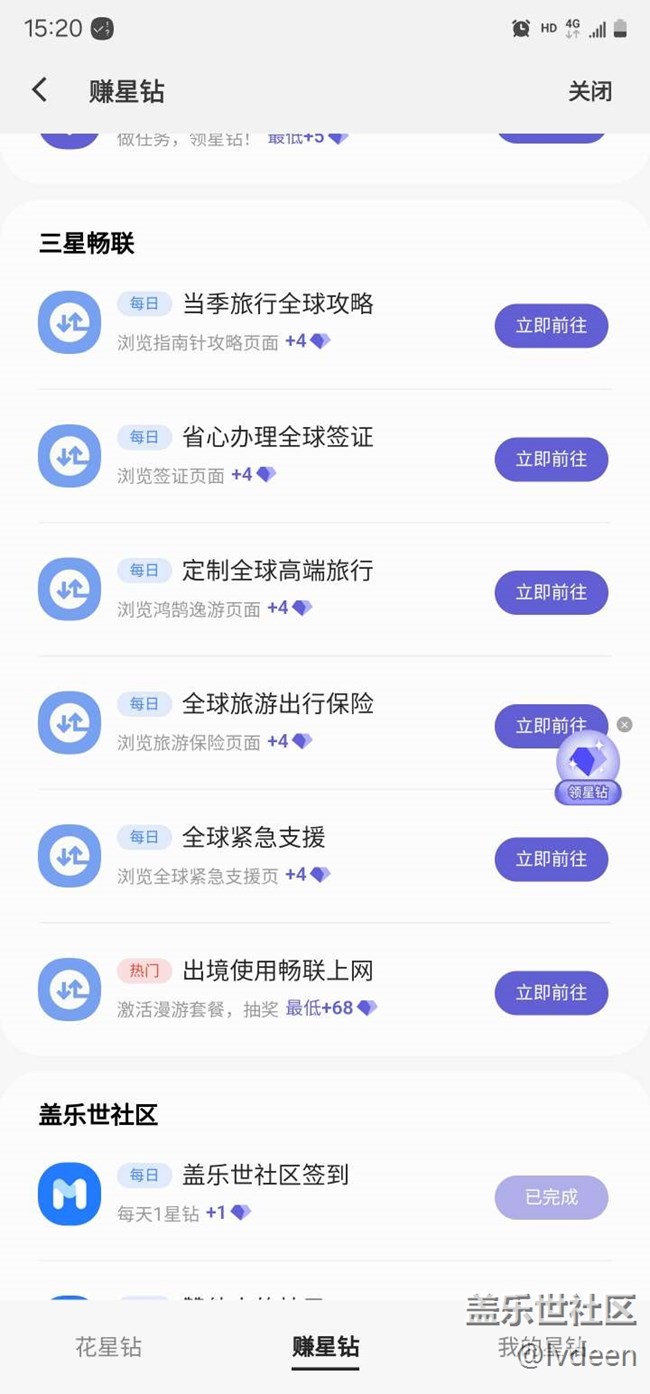Dismiss the floating 领星钻 badge
This screenshot has height=1394, width=650.
624,724
